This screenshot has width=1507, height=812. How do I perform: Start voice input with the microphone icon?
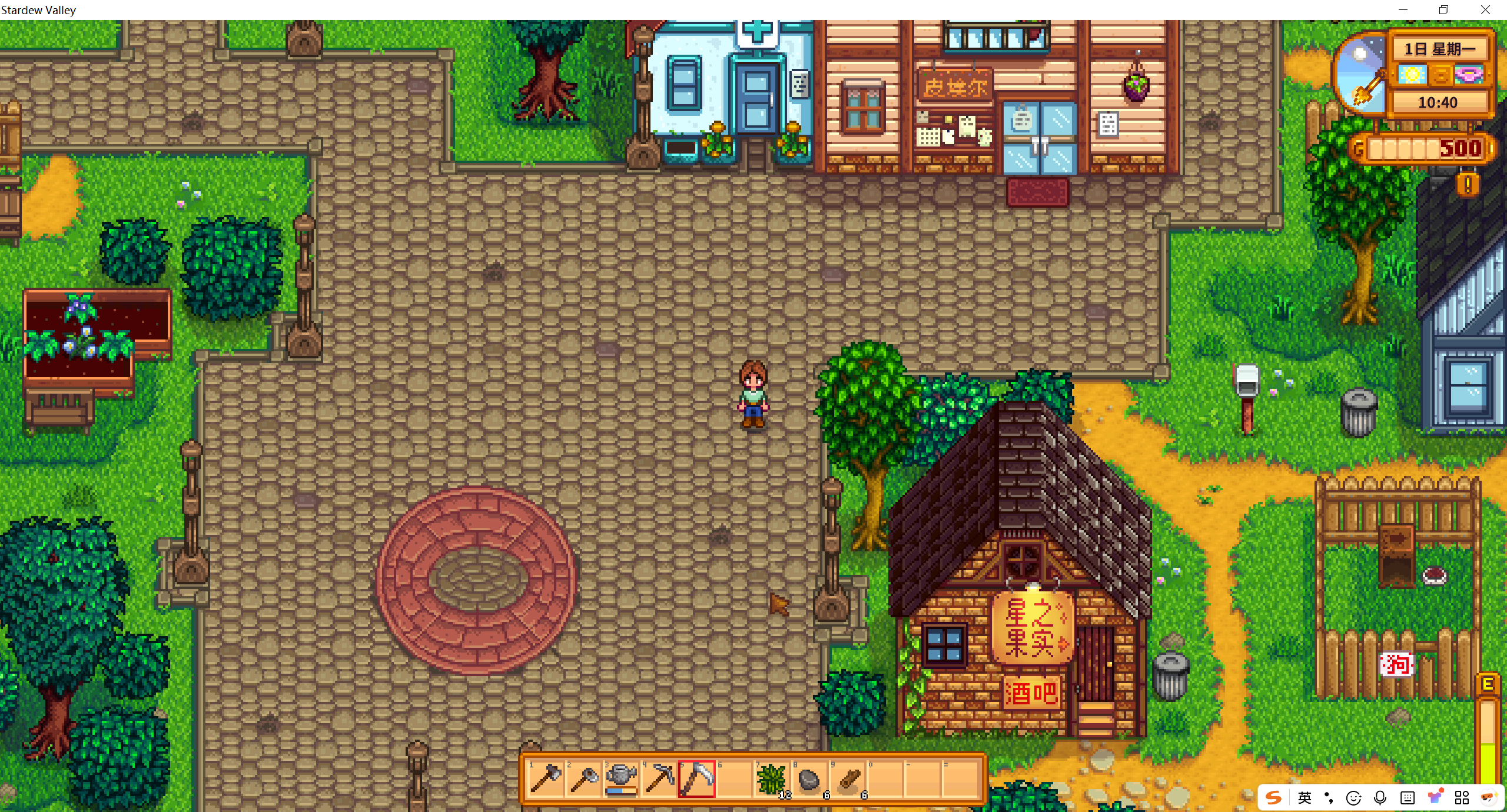click(x=1380, y=798)
